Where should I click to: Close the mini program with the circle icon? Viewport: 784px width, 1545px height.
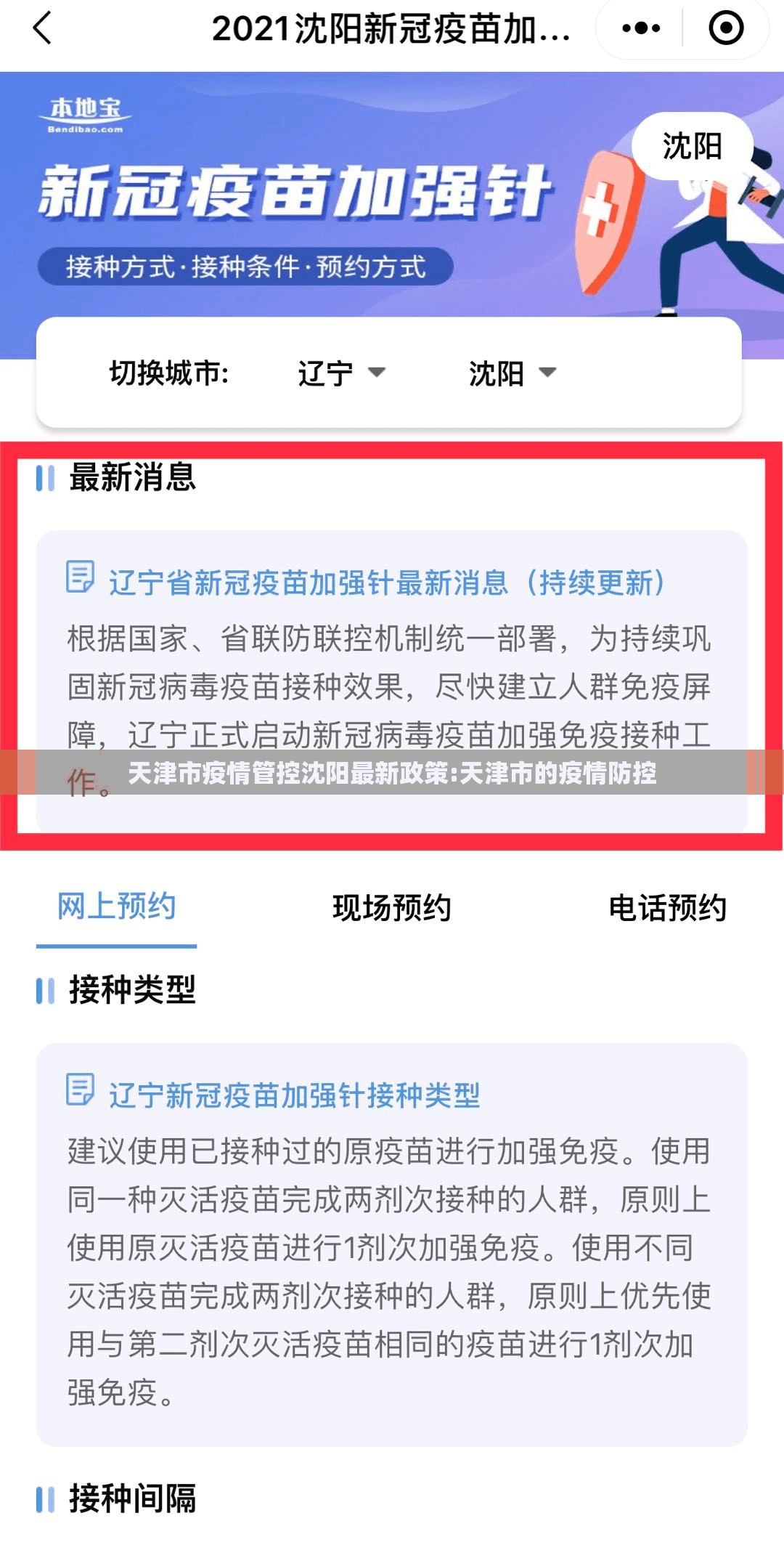726,29
